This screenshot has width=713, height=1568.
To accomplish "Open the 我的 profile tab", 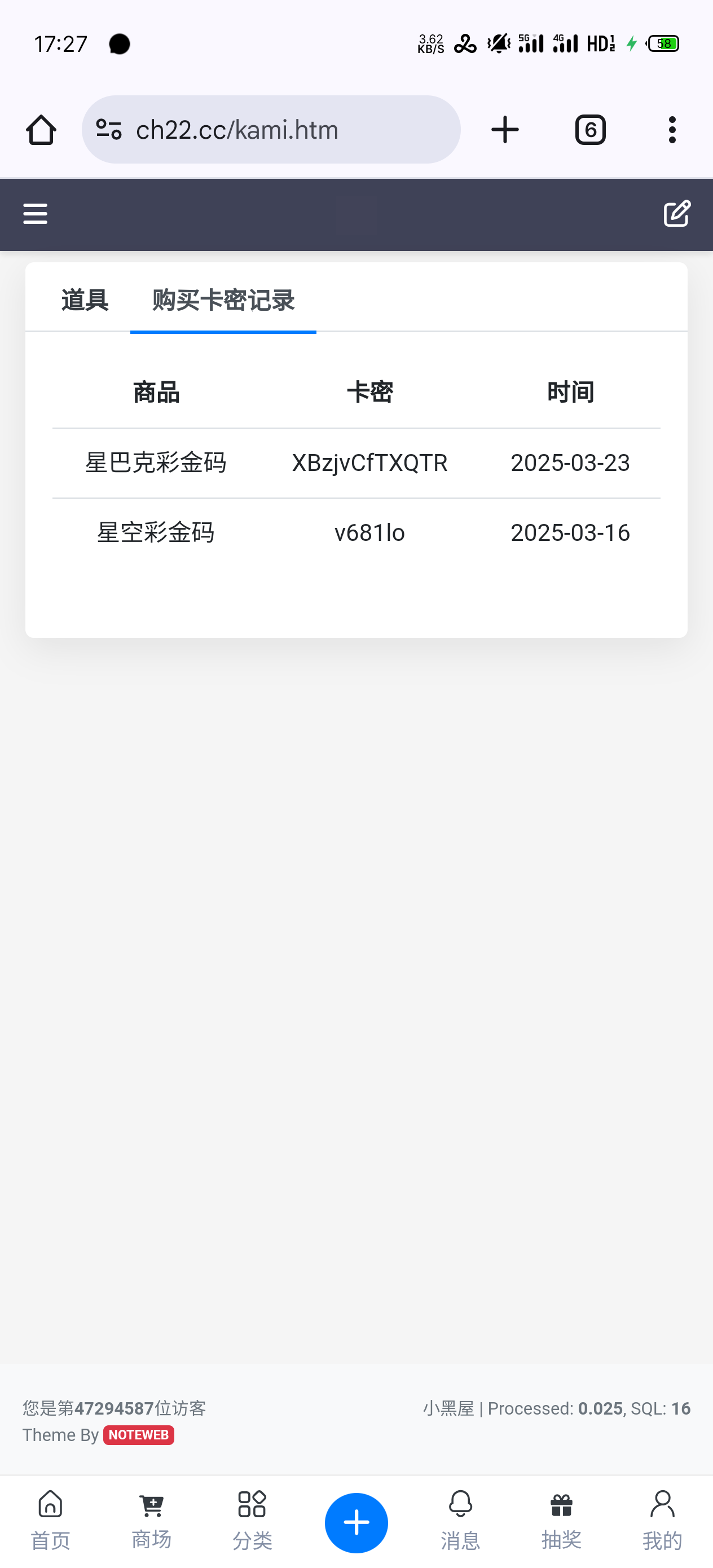I will coord(662,1521).
